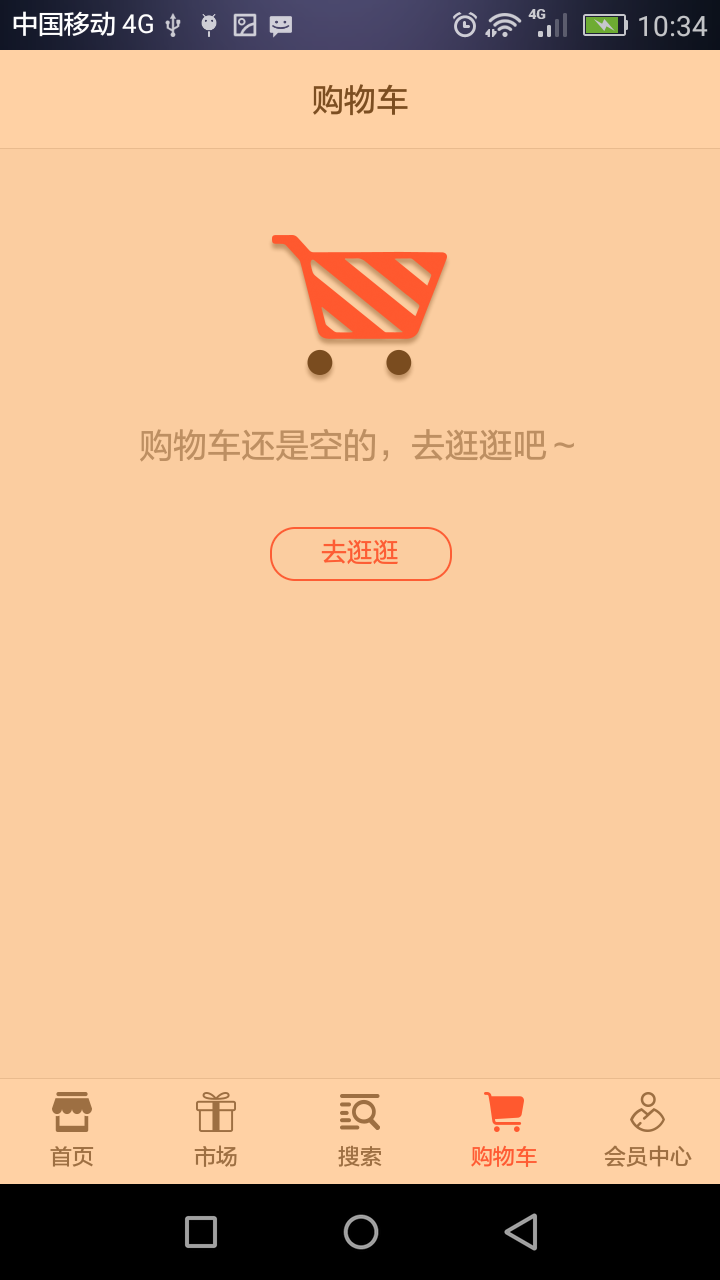720x1280 pixels.
Task: Go to the system home screen
Action: tap(361, 1232)
